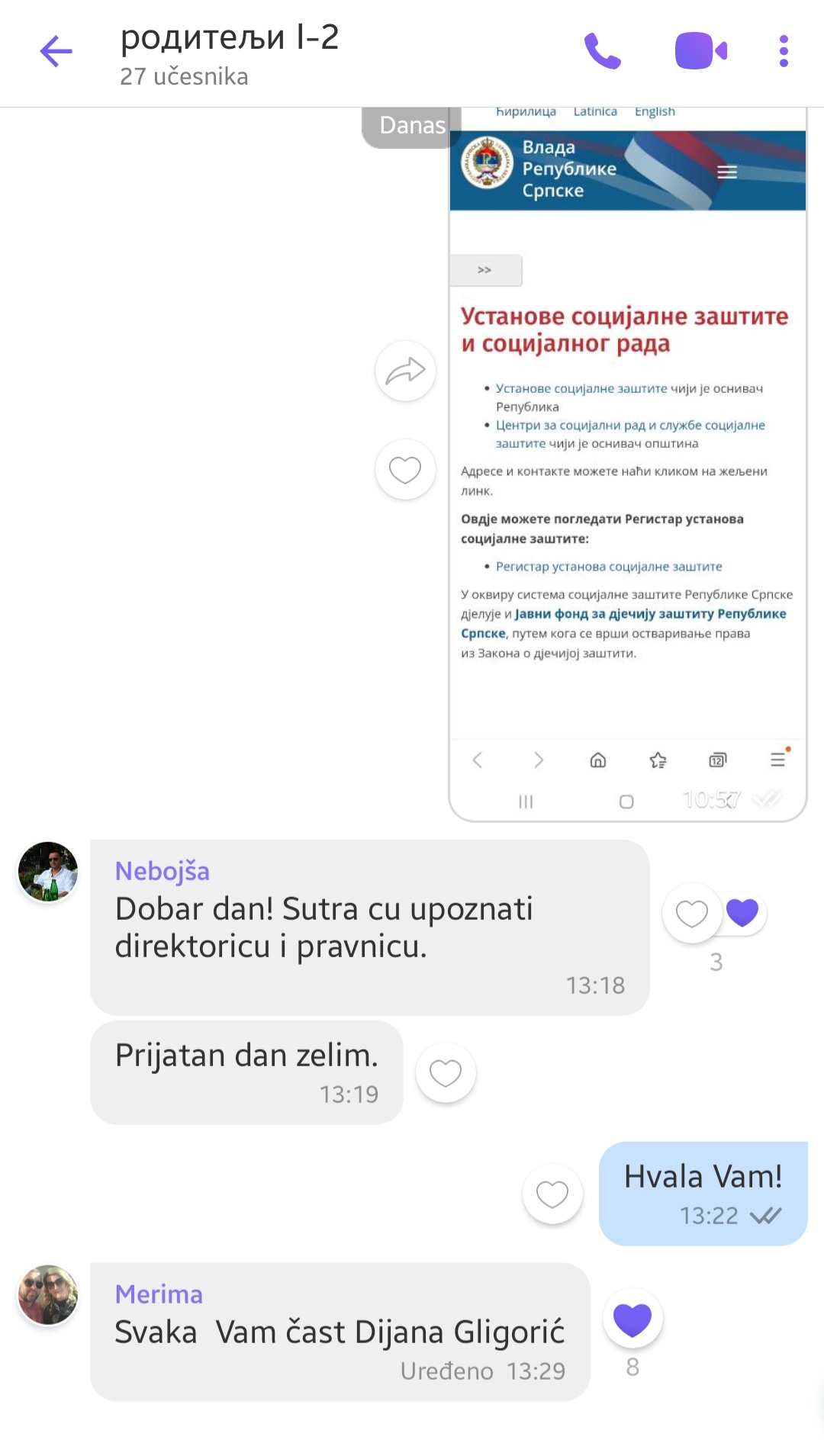Viewport: 824px width, 1456px height.
Task: Open the overflow menu
Action: tap(784, 52)
